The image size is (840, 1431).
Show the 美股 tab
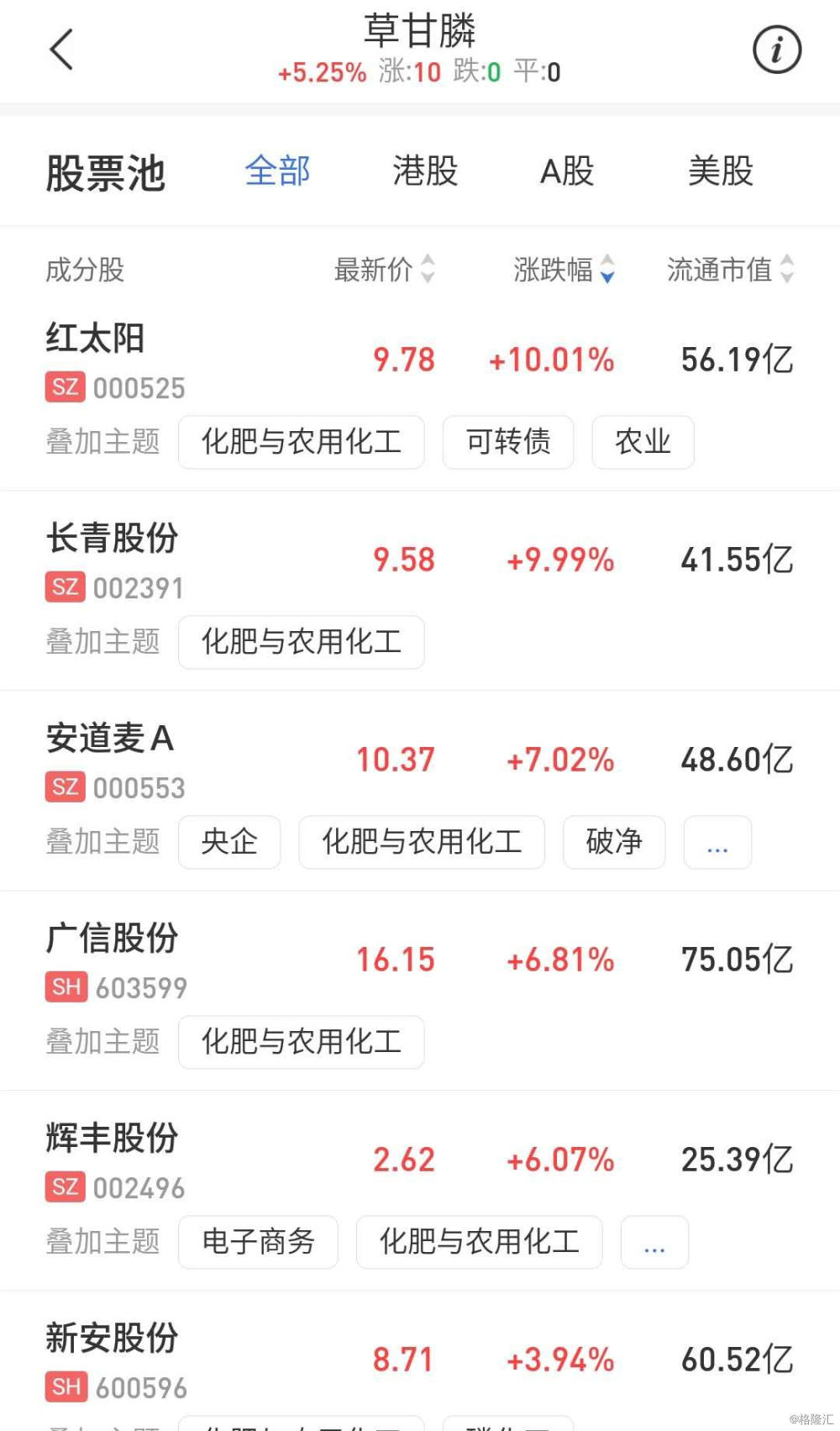(720, 171)
